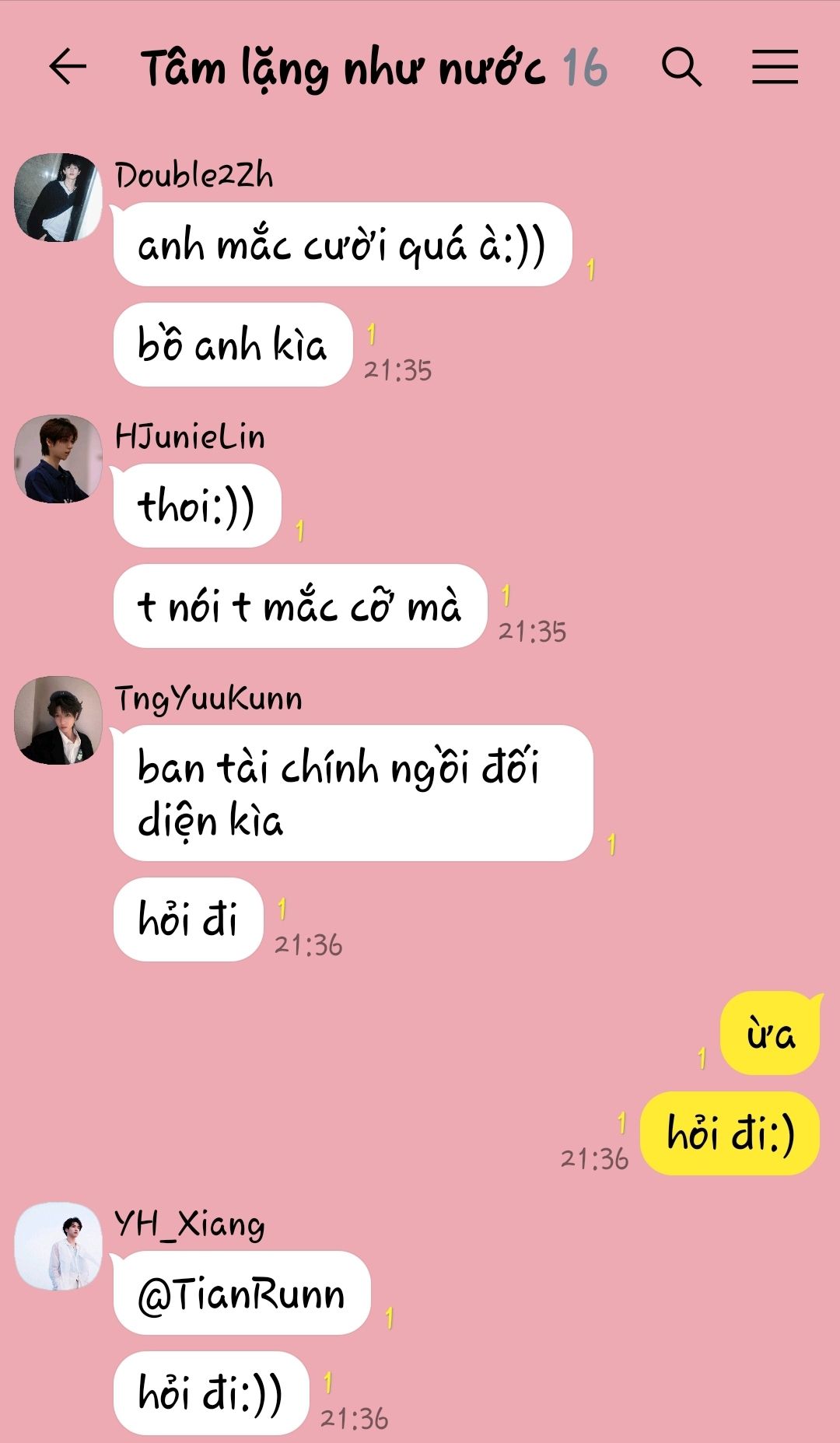Tap TngYuuKunn's avatar
Image resolution: width=840 pixels, height=1443 pixels.
[x=58, y=720]
